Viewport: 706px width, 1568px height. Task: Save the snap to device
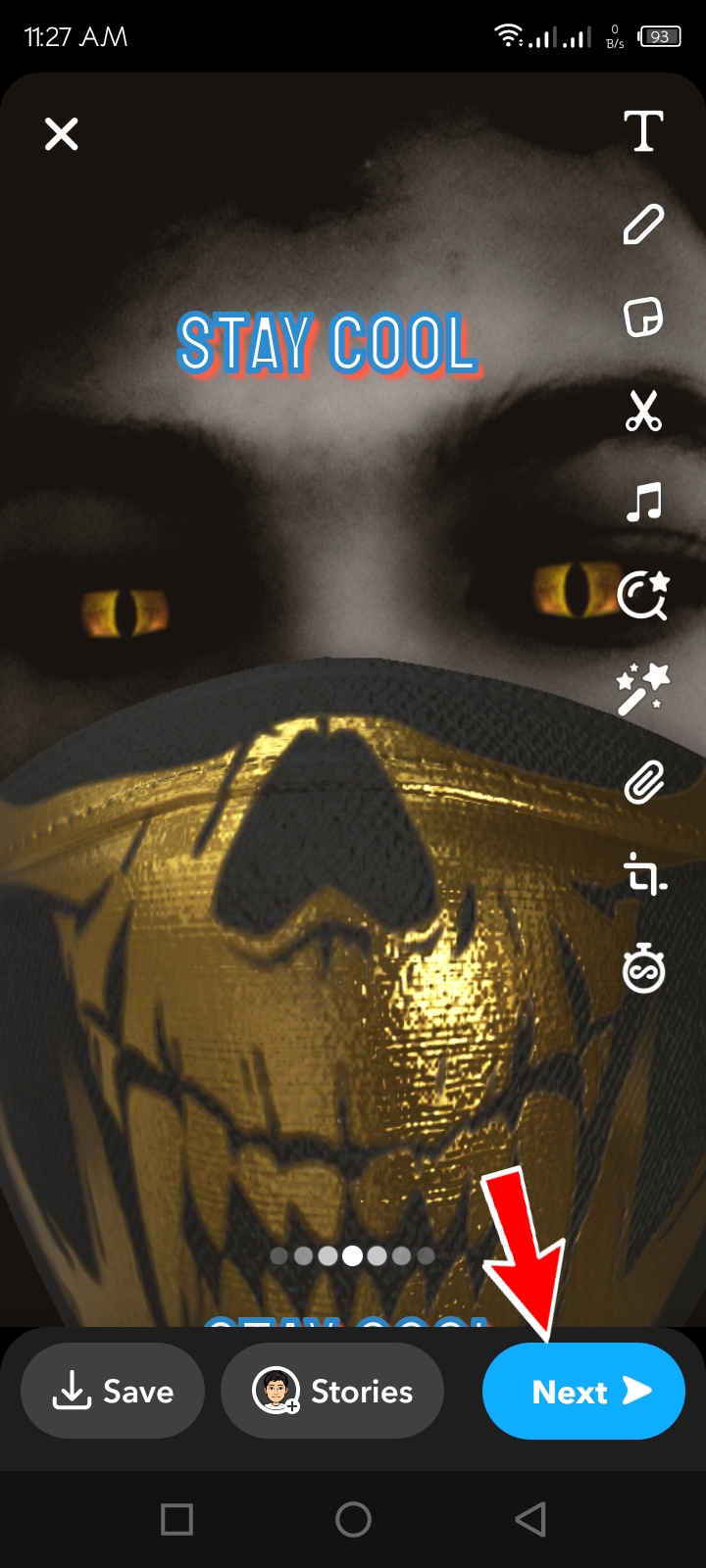pyautogui.click(x=113, y=1391)
